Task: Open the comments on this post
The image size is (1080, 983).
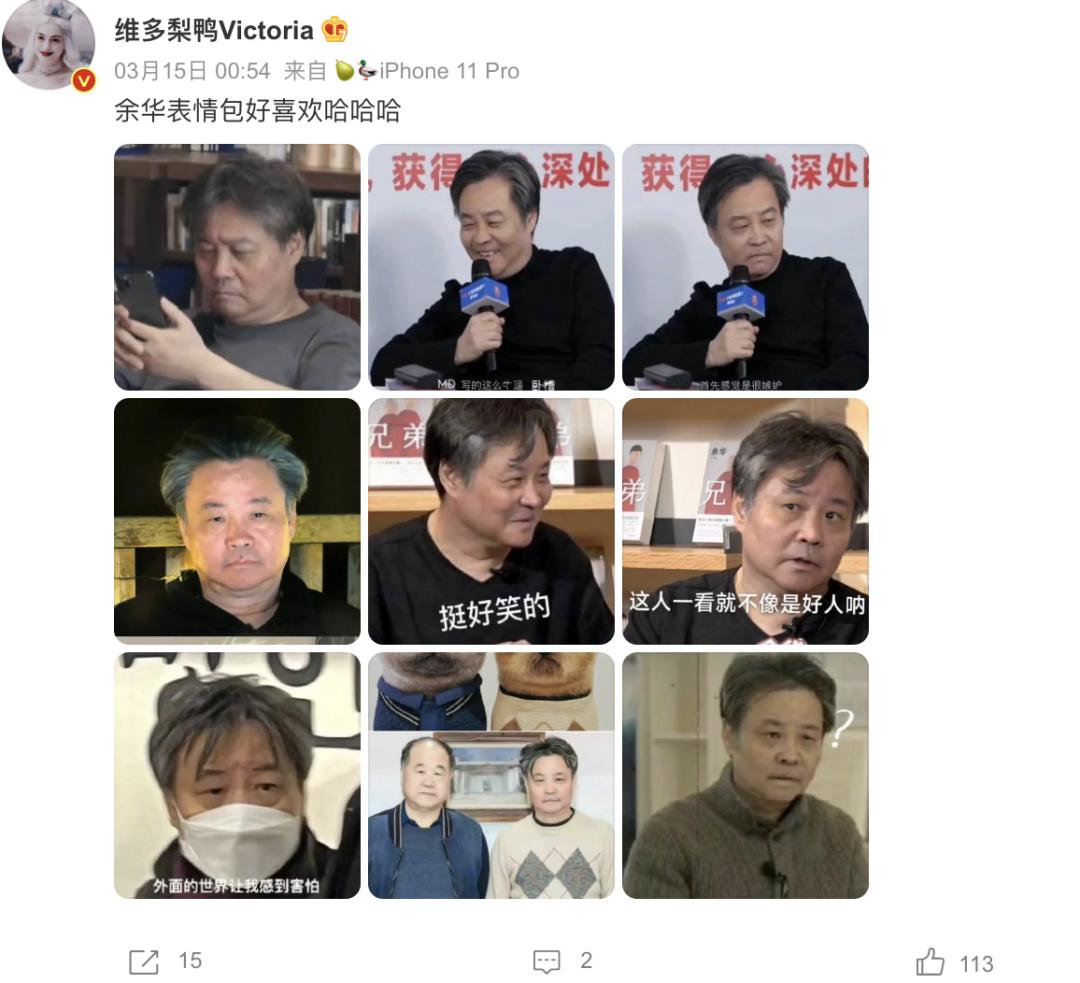Action: pyautogui.click(x=547, y=962)
